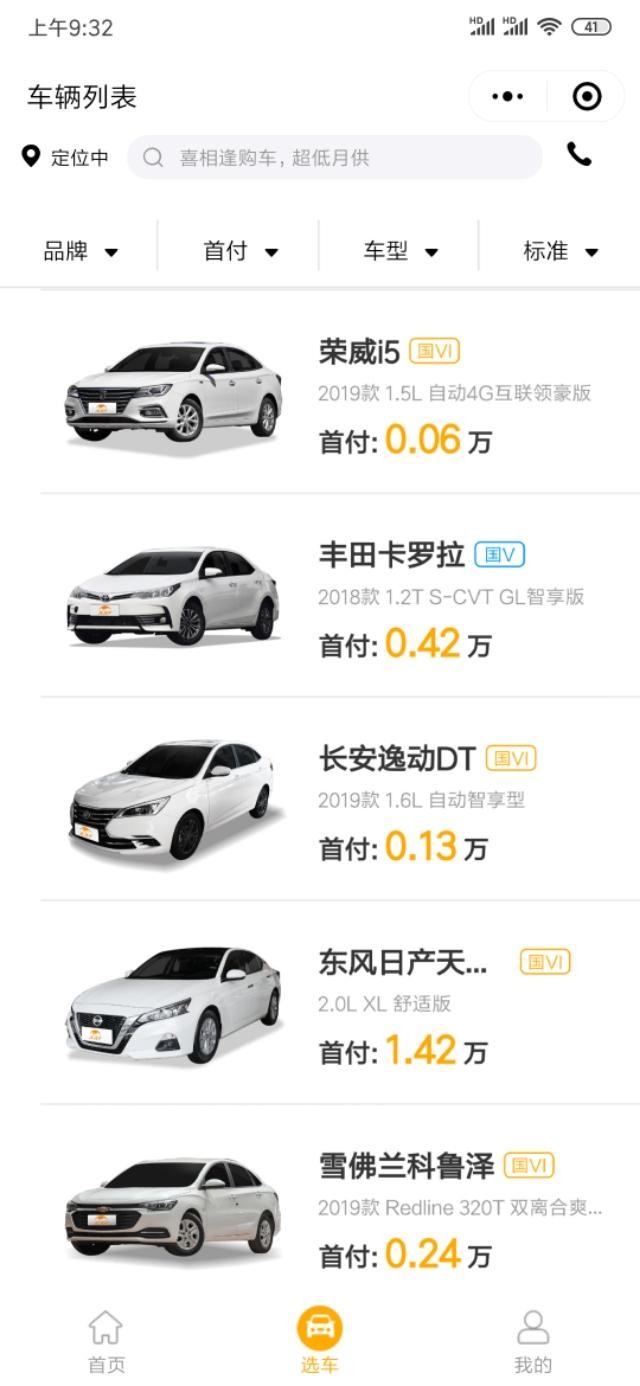Open the 喜相逢购车 search box
The image size is (640, 1386).
click(335, 157)
